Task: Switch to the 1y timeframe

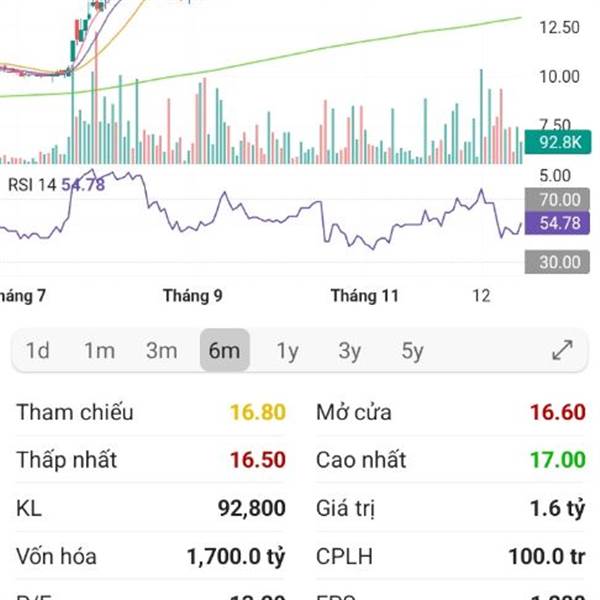Action: coord(287,351)
